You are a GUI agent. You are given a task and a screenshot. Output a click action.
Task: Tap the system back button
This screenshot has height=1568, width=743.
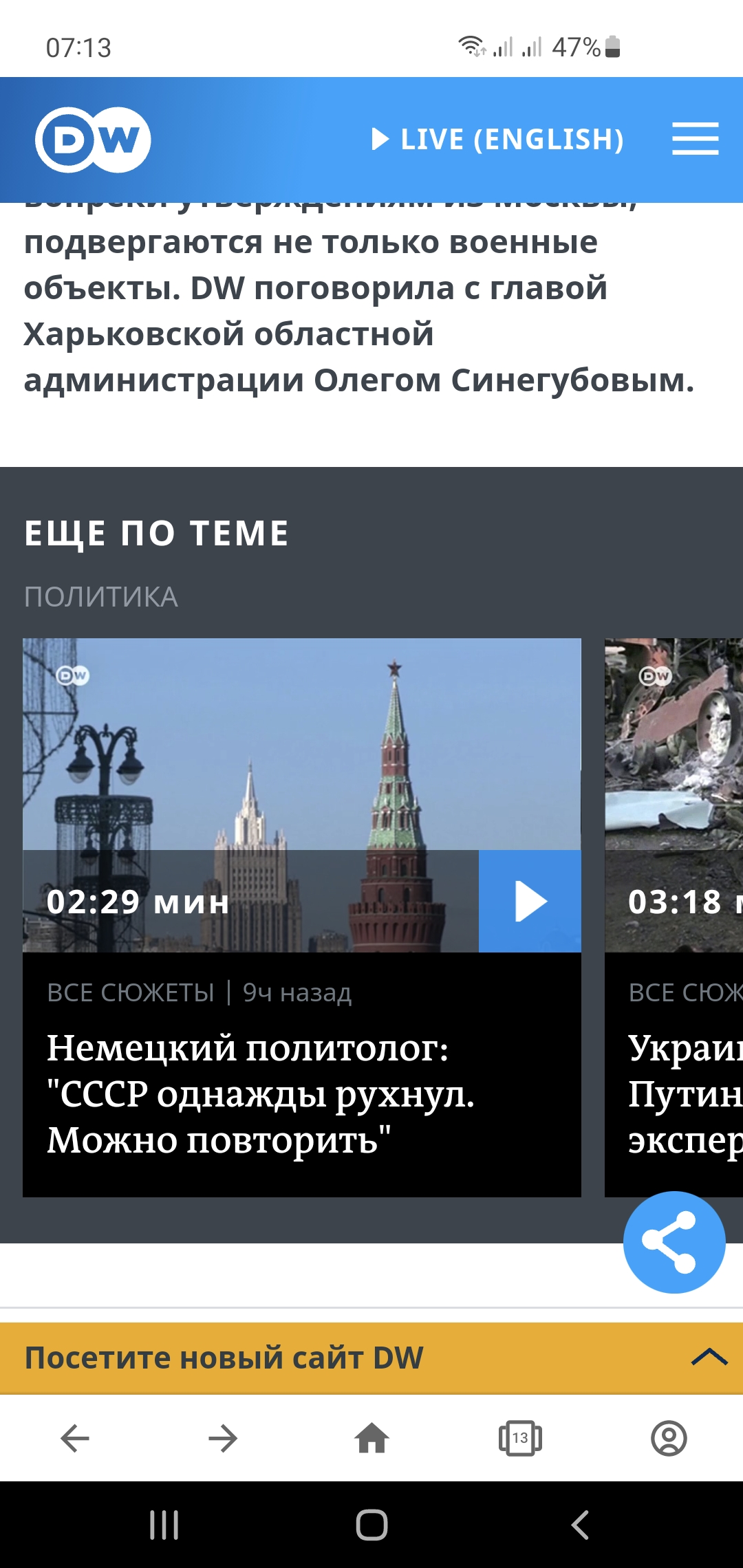tap(580, 1525)
